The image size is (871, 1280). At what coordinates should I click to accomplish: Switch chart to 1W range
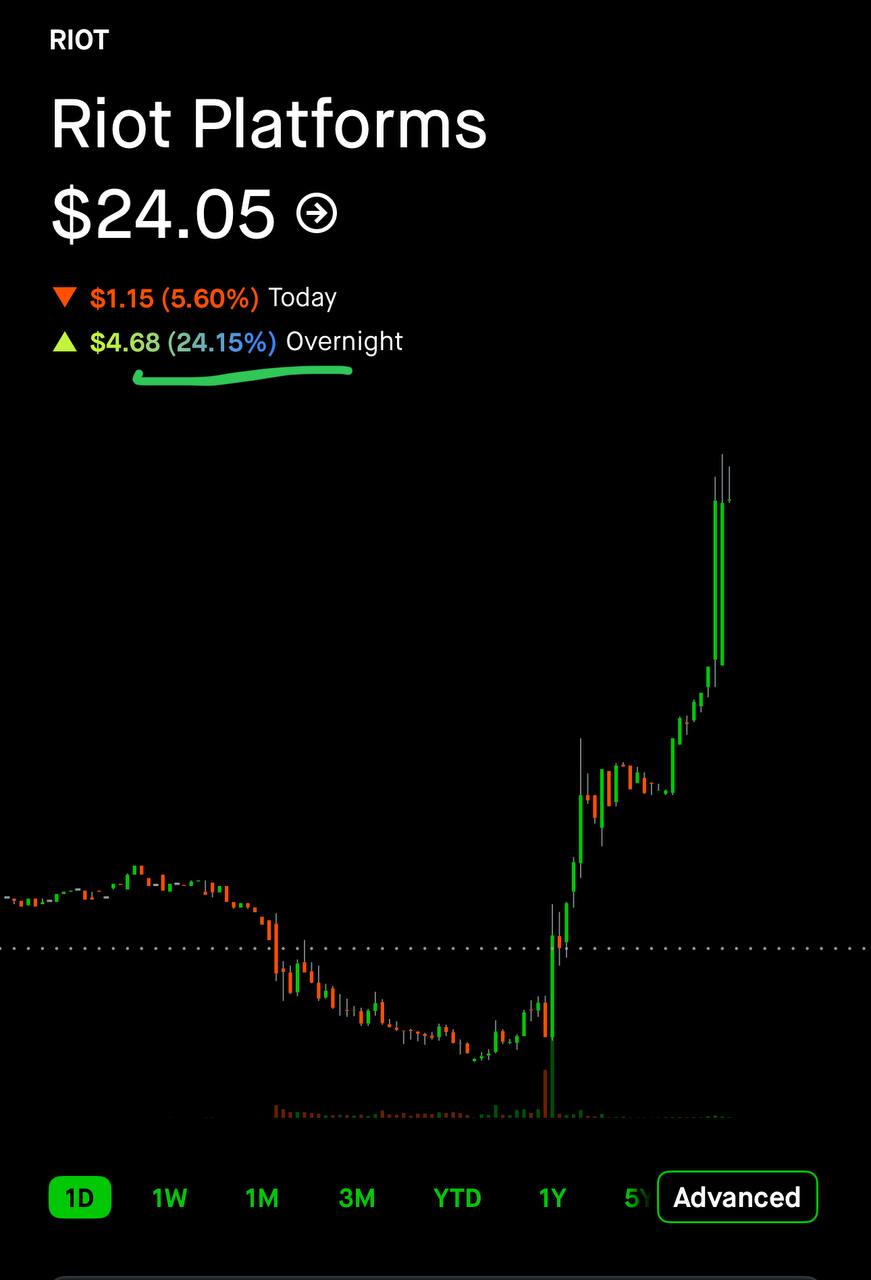[169, 1197]
